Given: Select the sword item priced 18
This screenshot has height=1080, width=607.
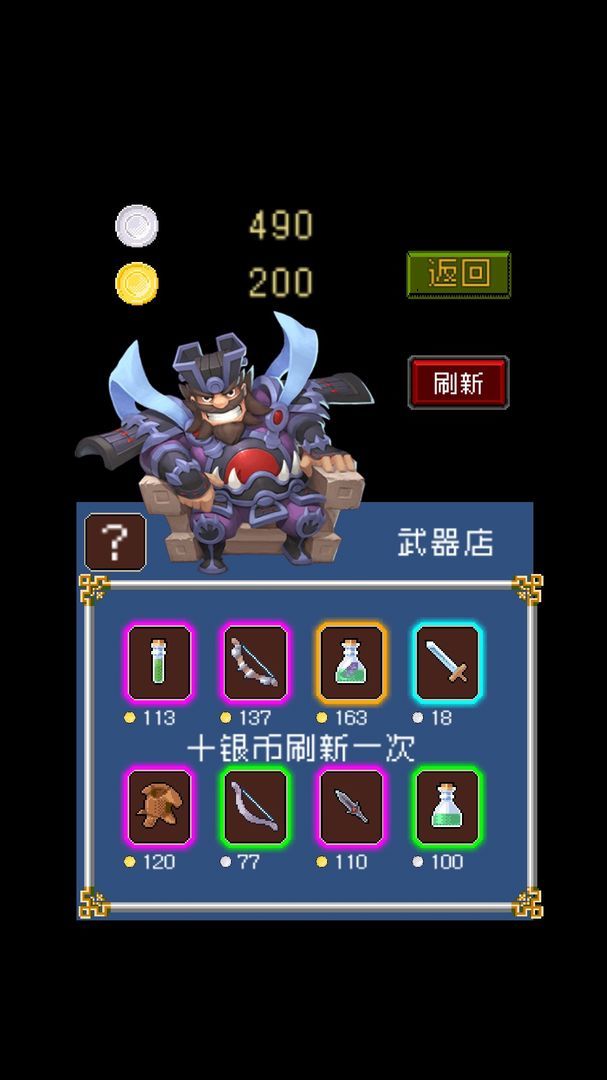Looking at the screenshot, I should click(x=447, y=663).
